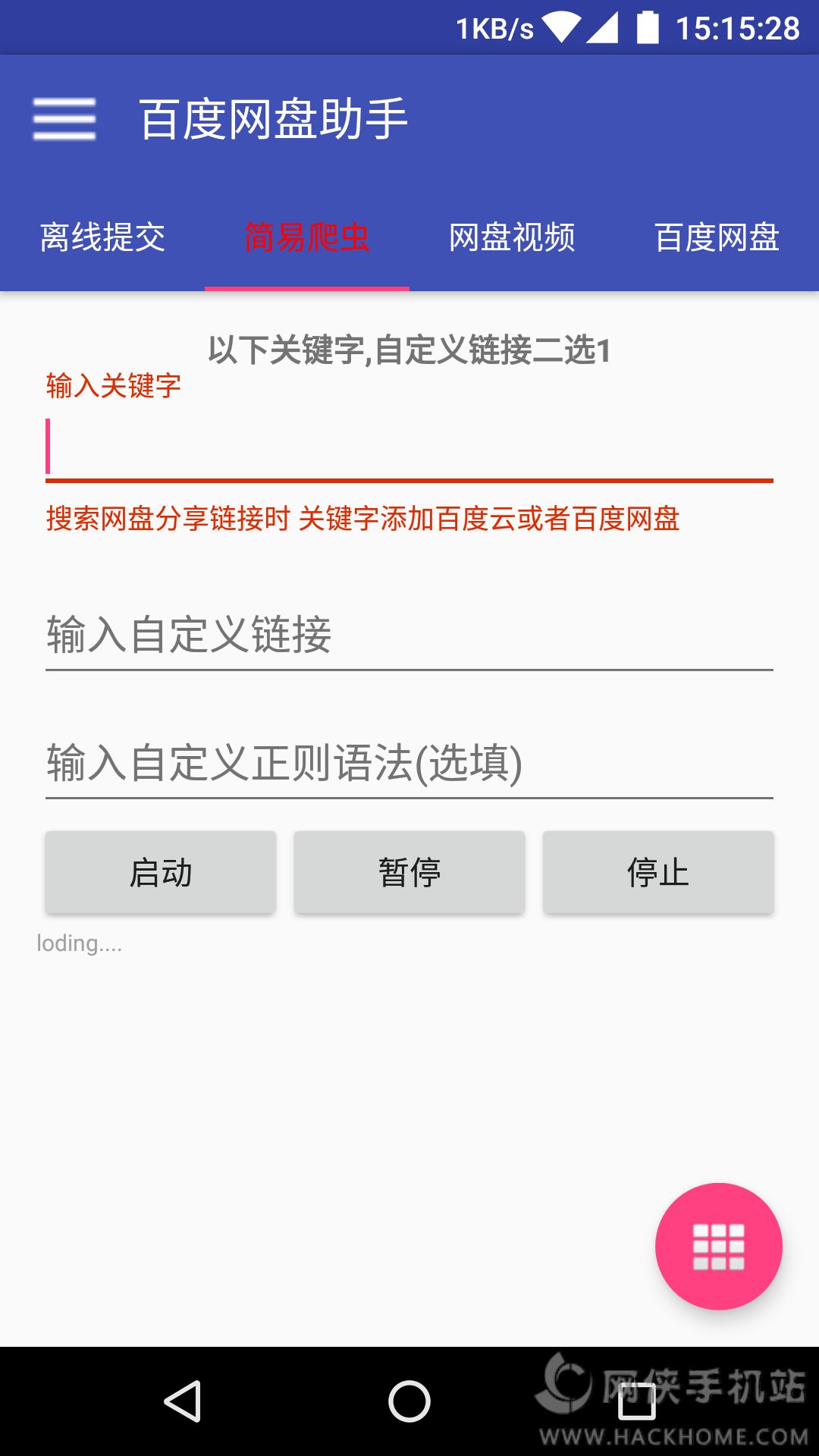This screenshot has height=1456, width=819.
Task: Open the hamburger drawer menu
Action: click(x=64, y=119)
